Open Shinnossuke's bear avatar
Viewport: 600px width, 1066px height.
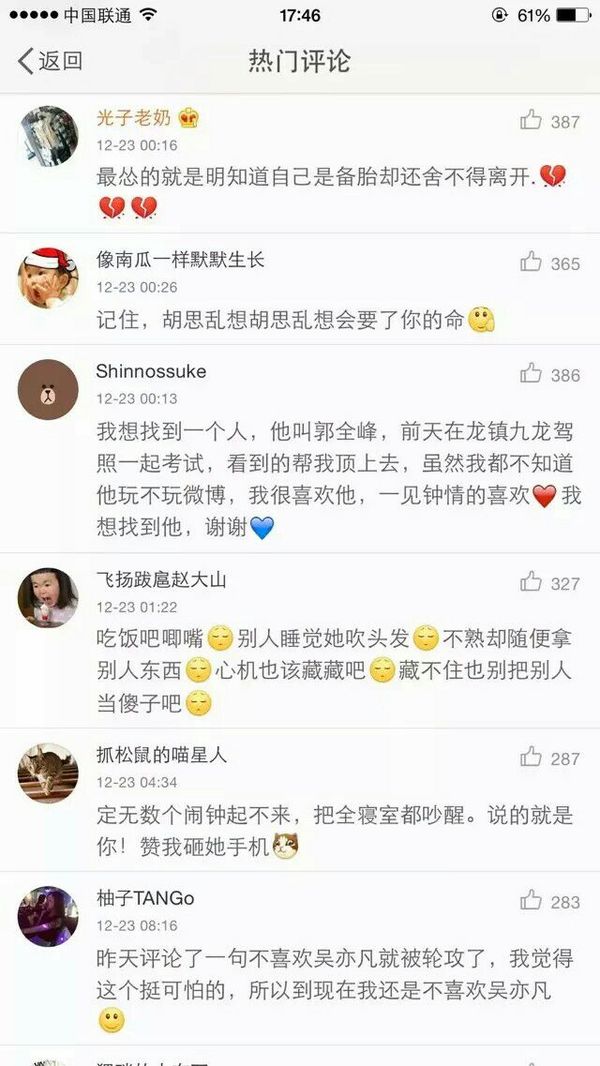point(48,390)
